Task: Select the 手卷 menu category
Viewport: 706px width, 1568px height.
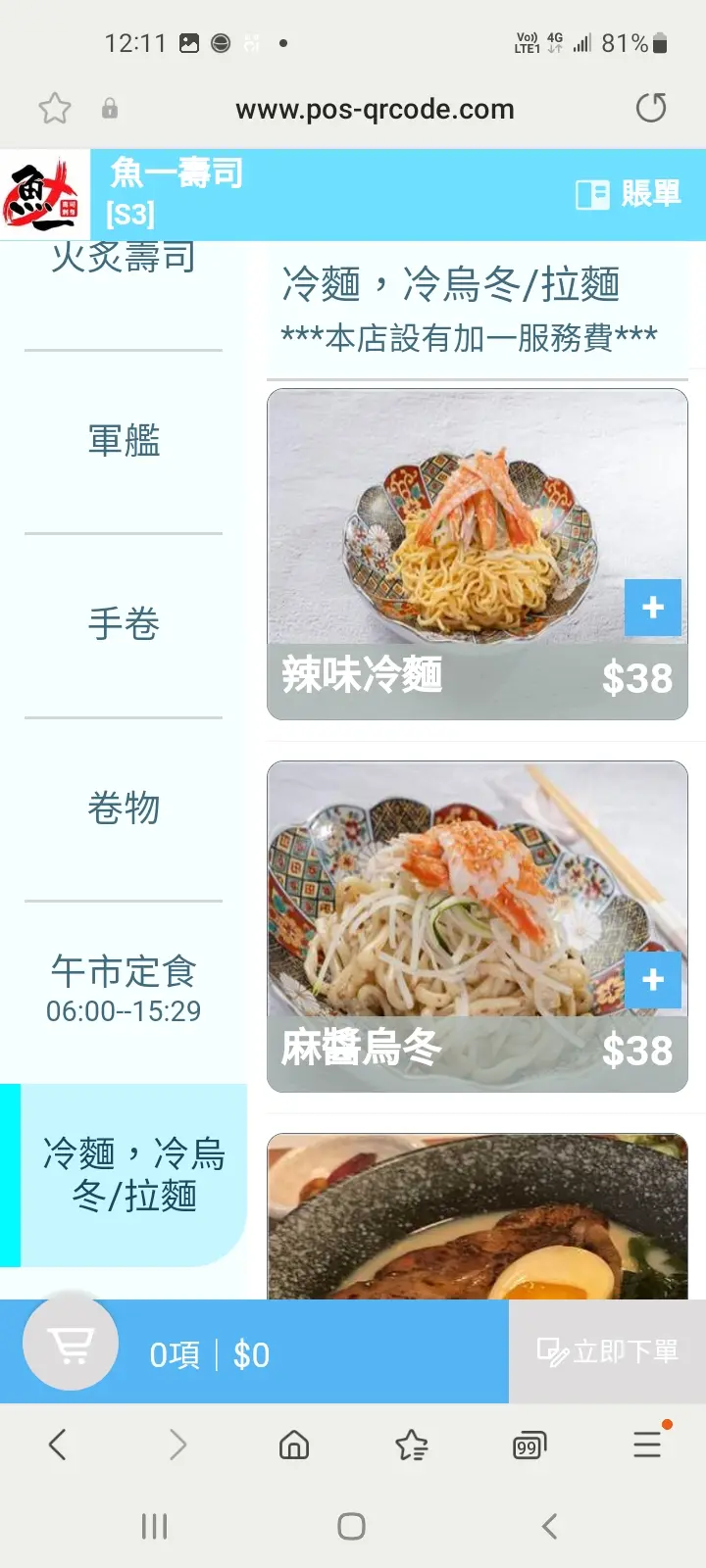Action: (x=124, y=624)
